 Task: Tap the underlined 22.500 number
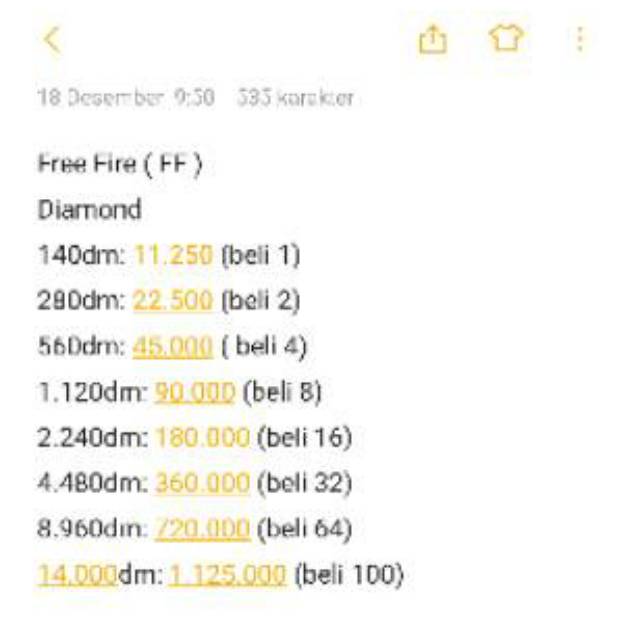click(172, 300)
